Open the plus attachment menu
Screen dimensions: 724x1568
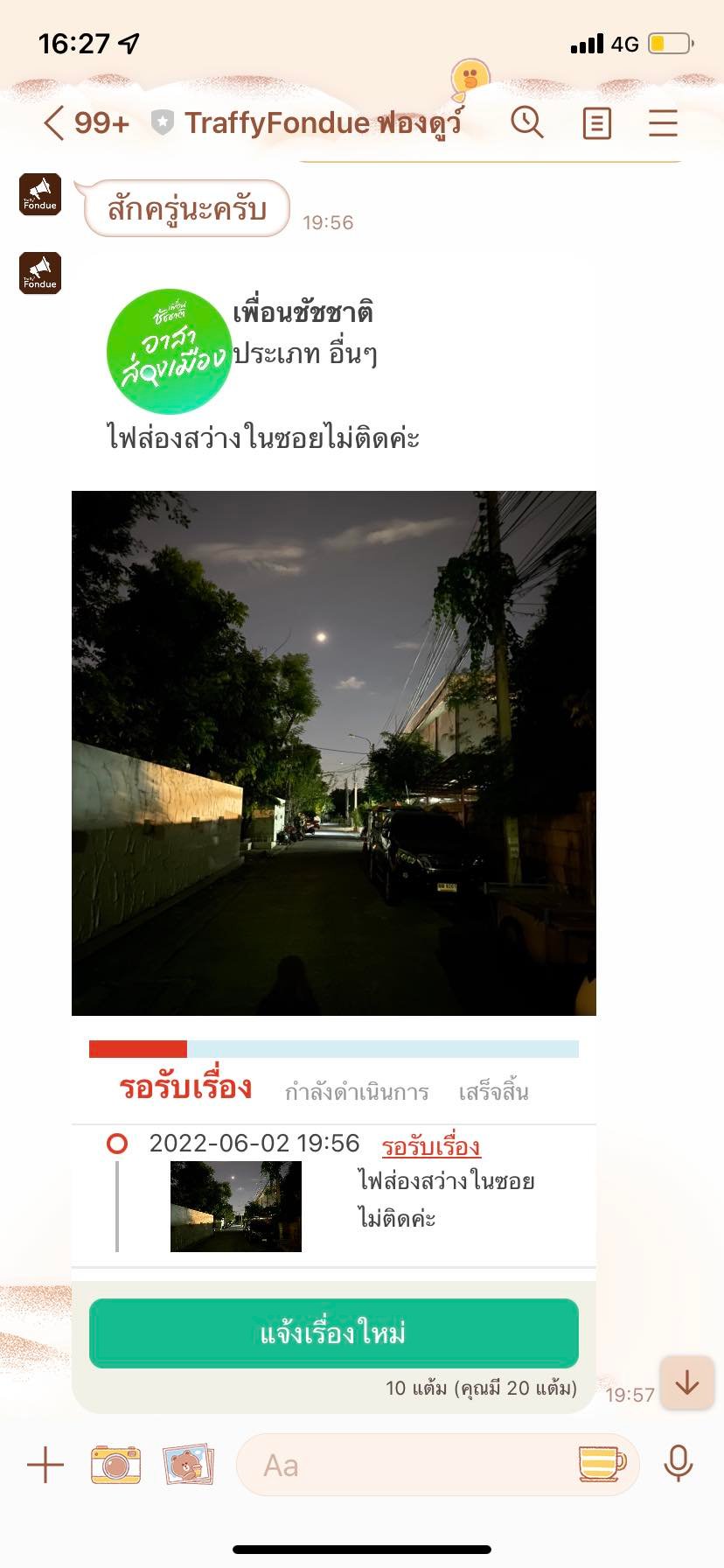(45, 1465)
